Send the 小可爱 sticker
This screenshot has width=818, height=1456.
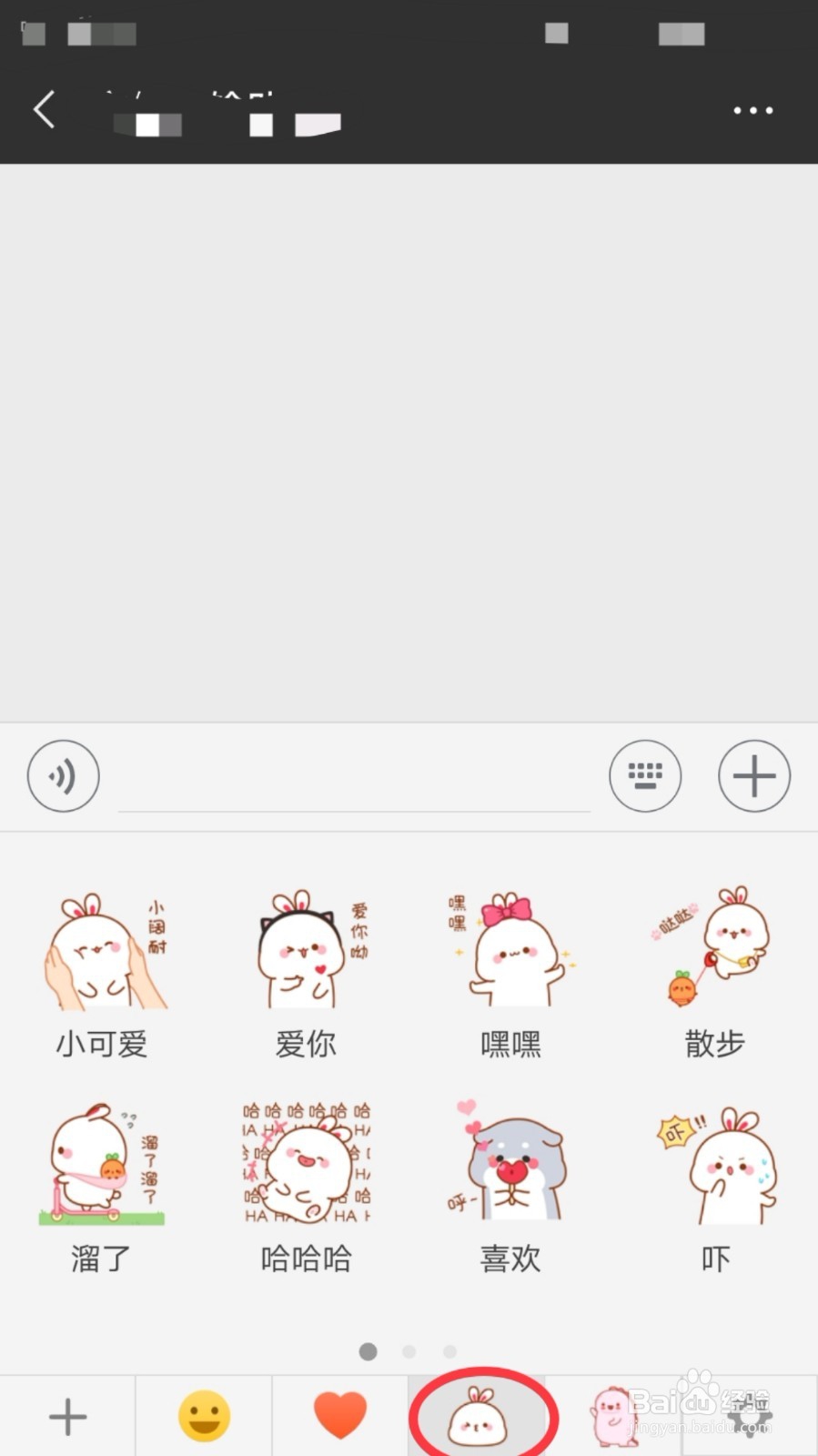(x=101, y=951)
